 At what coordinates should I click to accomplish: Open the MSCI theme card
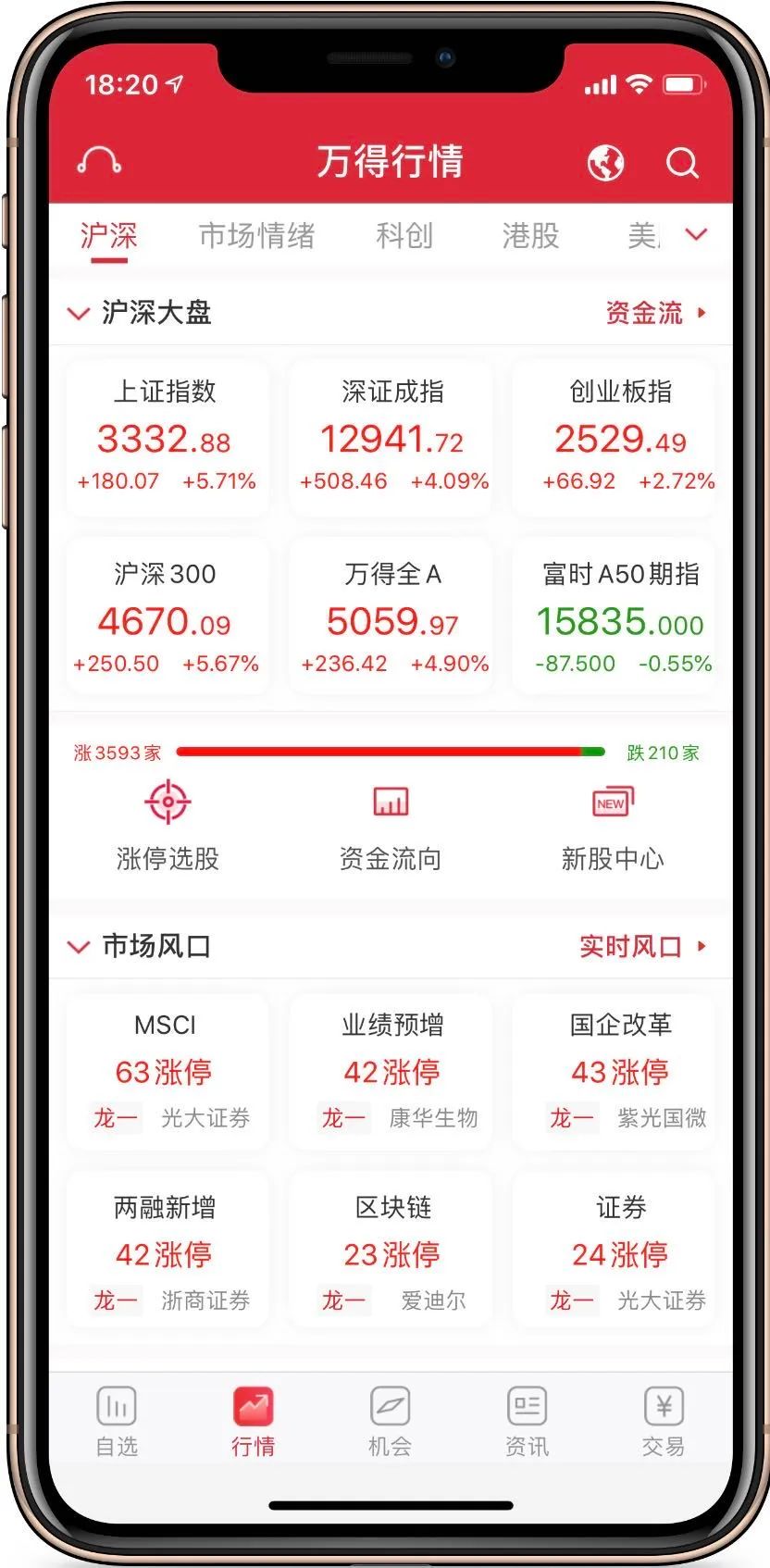tap(167, 1072)
